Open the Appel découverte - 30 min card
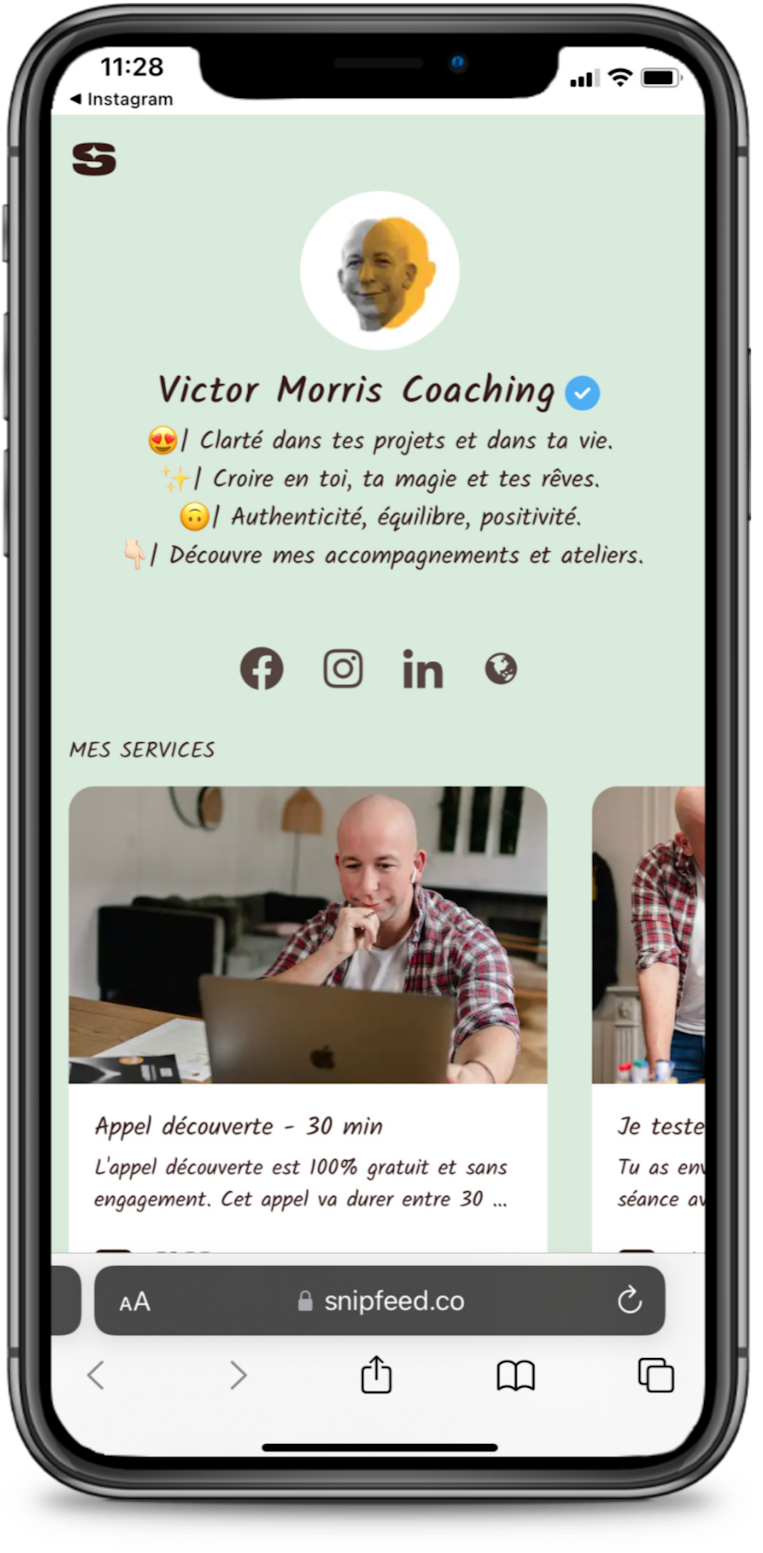 click(308, 1000)
